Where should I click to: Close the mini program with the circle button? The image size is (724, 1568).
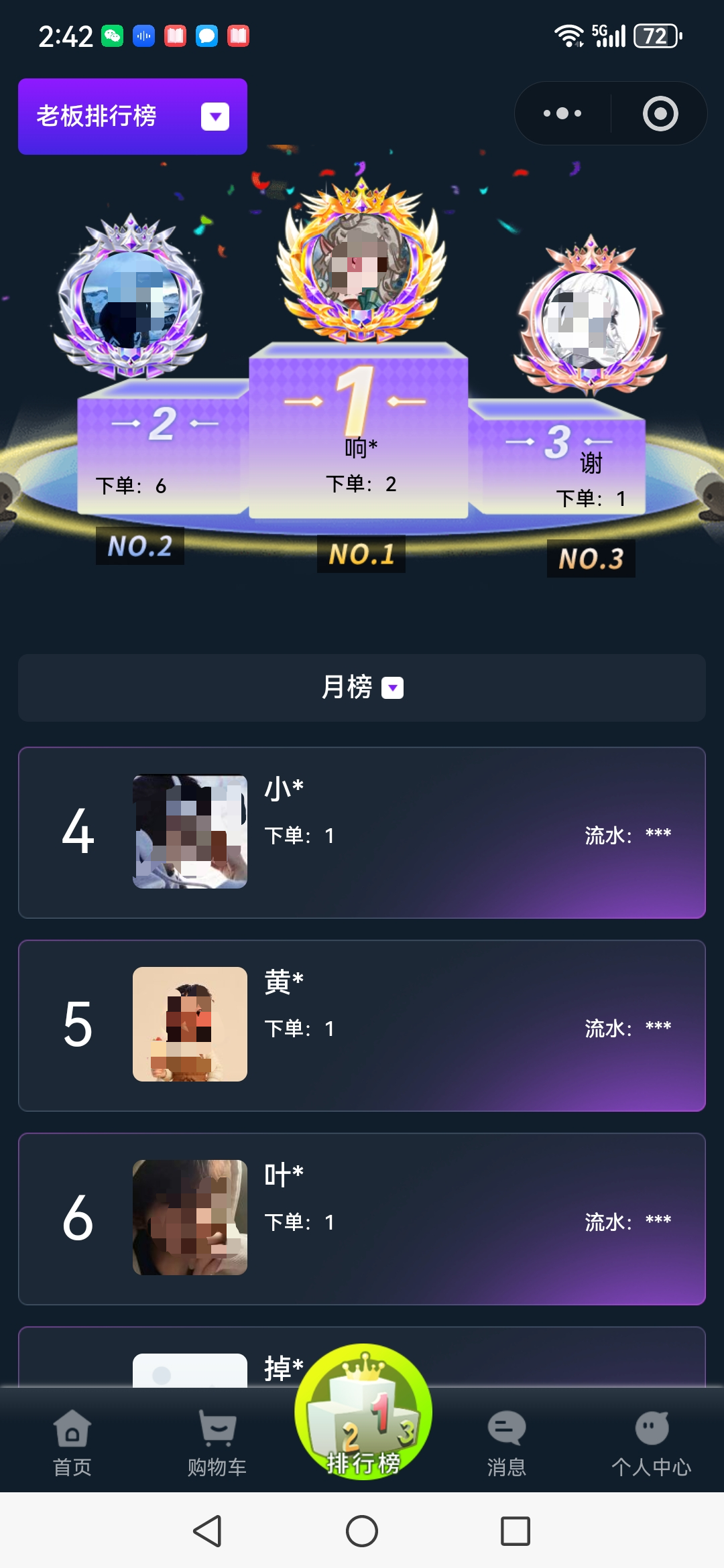(x=660, y=113)
